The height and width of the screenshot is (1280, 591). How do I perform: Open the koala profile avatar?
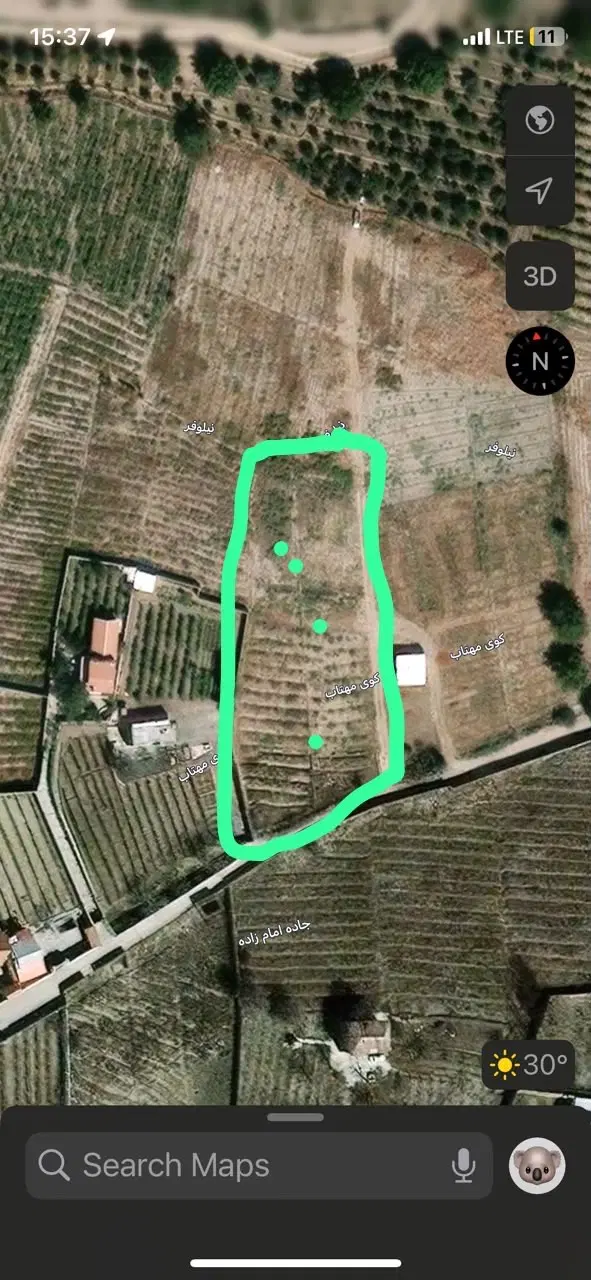[x=538, y=1166]
